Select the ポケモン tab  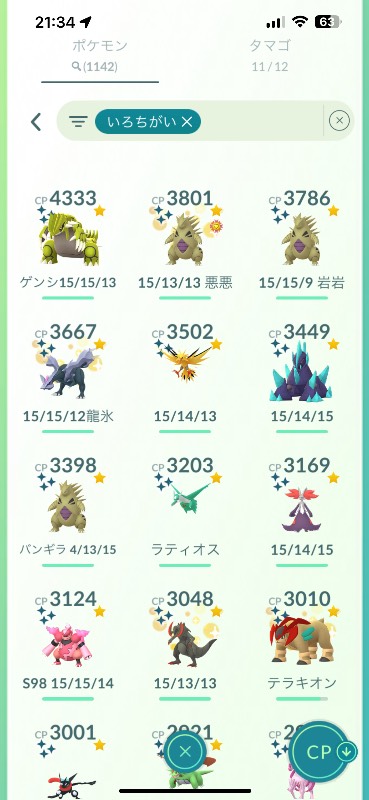point(100,55)
